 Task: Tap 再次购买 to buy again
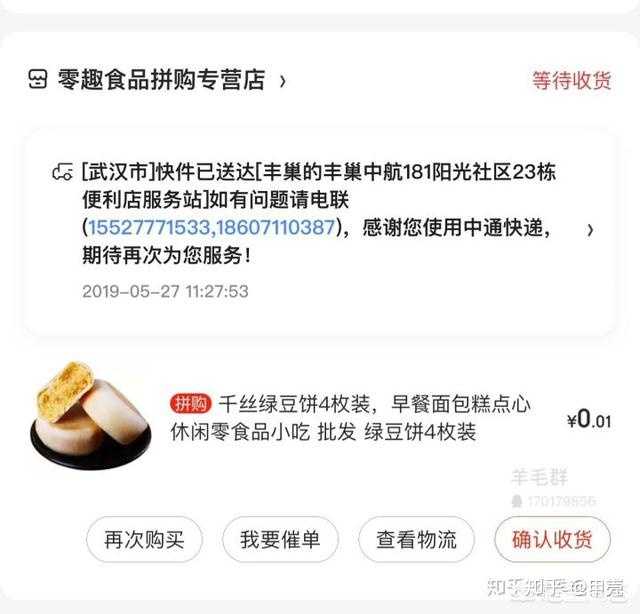(145, 540)
